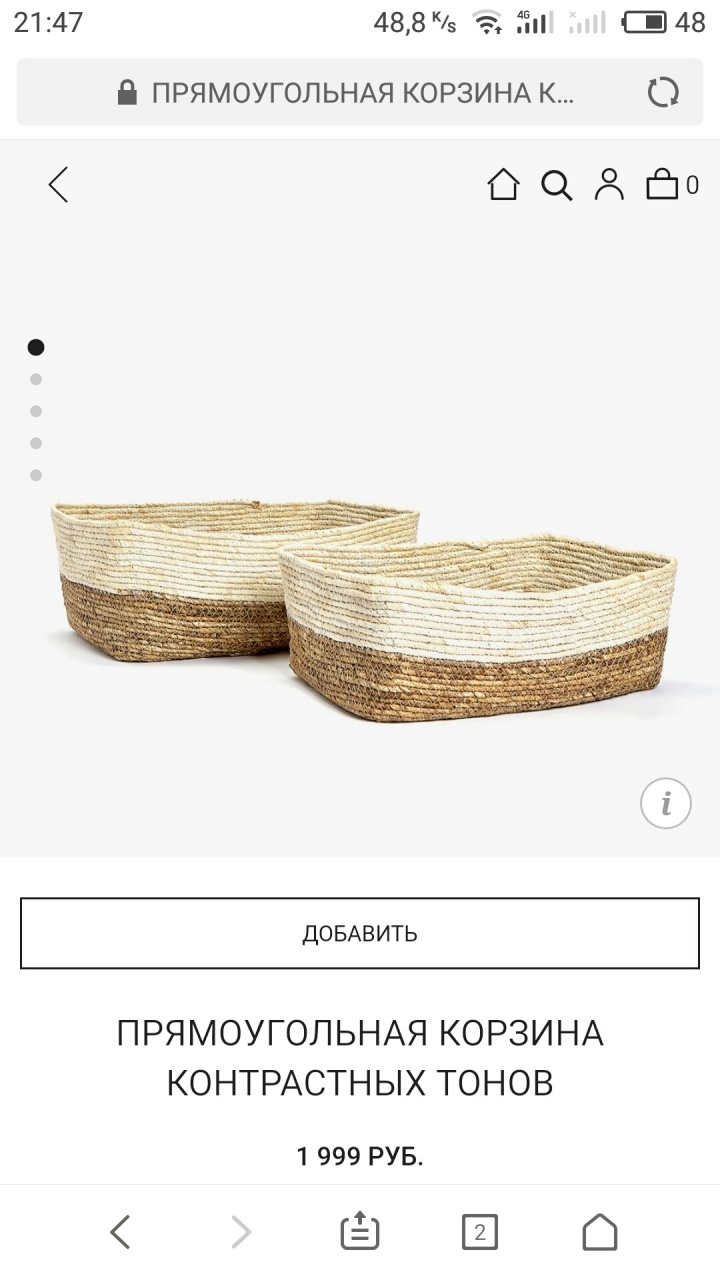The image size is (720, 1280).
Task: Open the browser tabs switcher
Action: click(x=479, y=1232)
